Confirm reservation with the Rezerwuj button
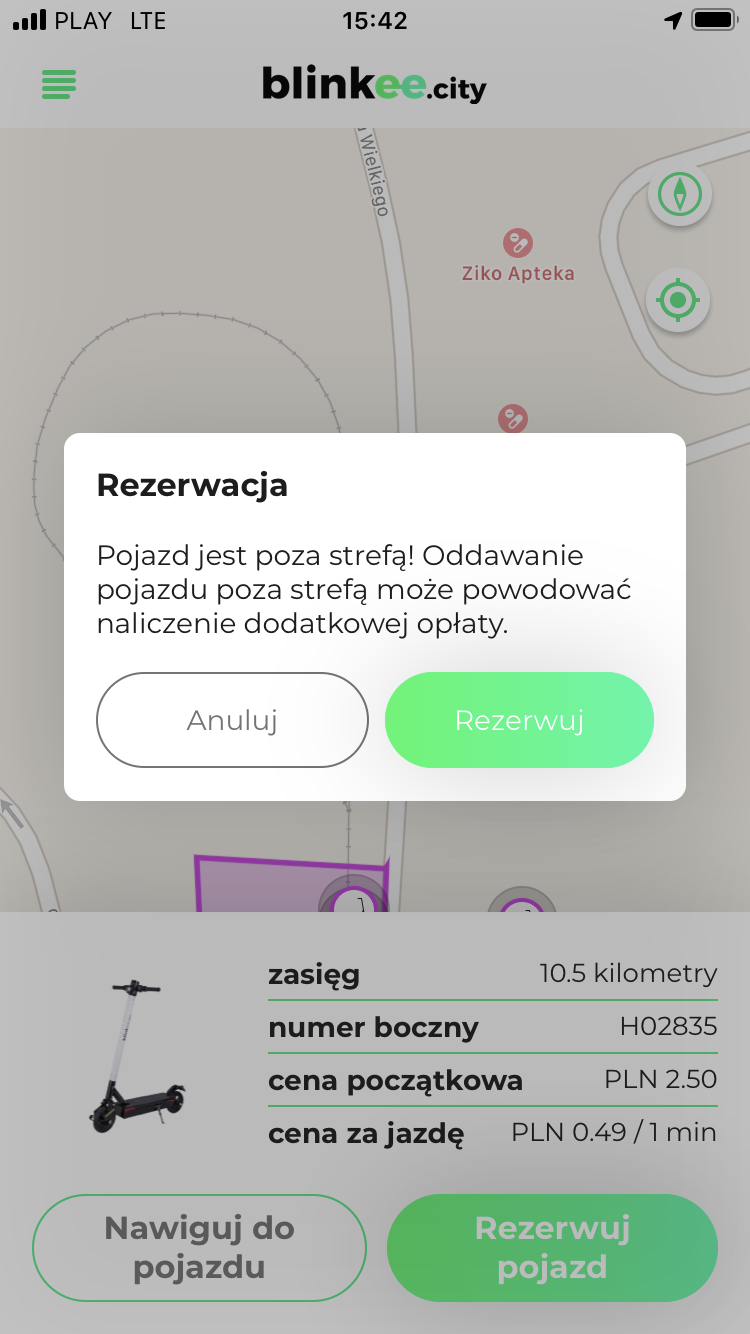750x1334 pixels. coord(519,719)
